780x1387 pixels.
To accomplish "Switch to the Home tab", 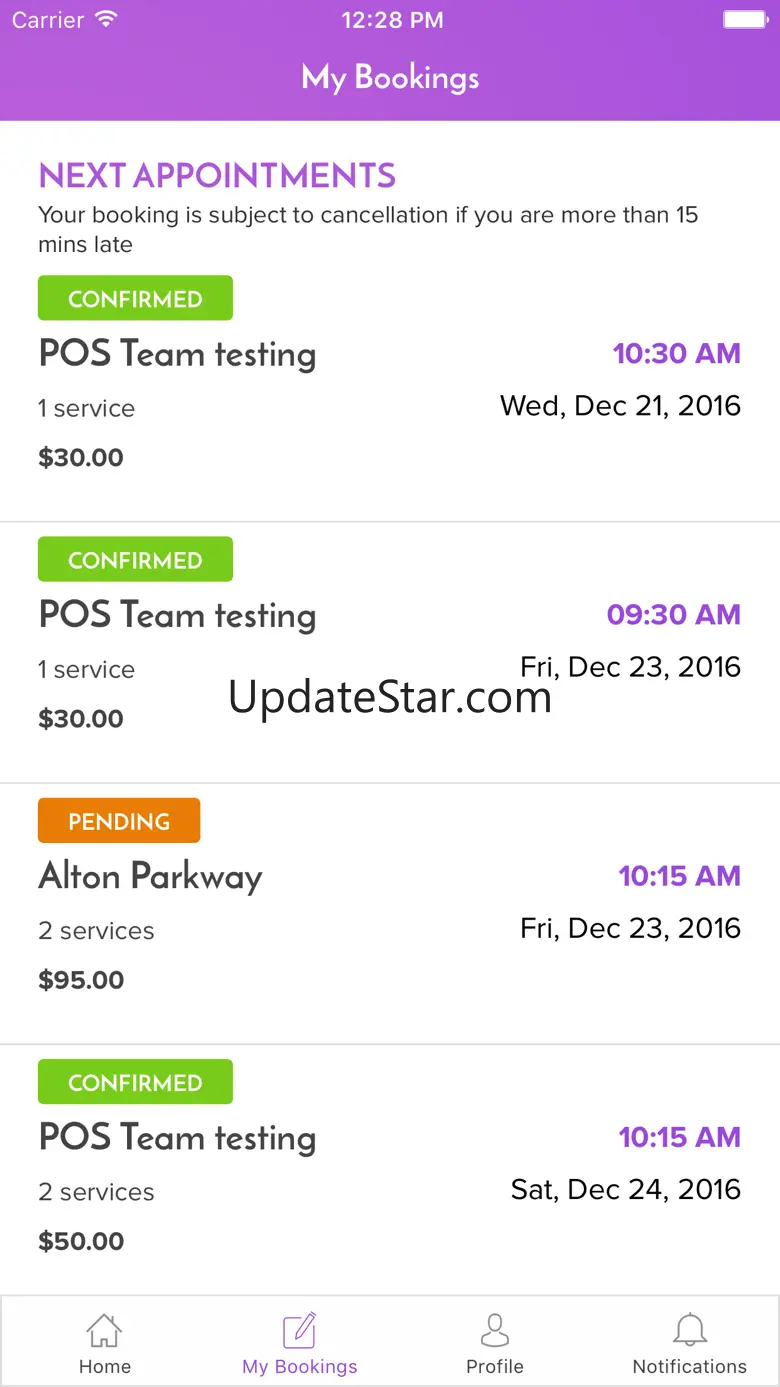I will point(105,1343).
